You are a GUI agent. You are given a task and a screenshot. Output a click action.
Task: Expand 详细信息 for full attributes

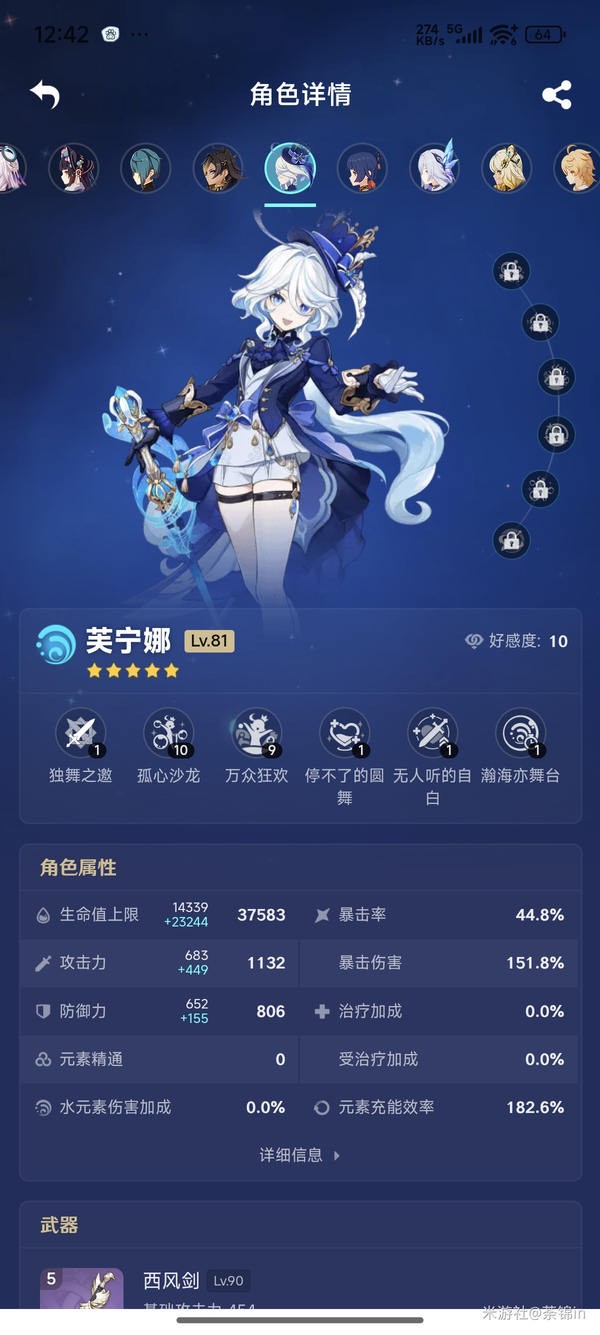click(x=300, y=1155)
